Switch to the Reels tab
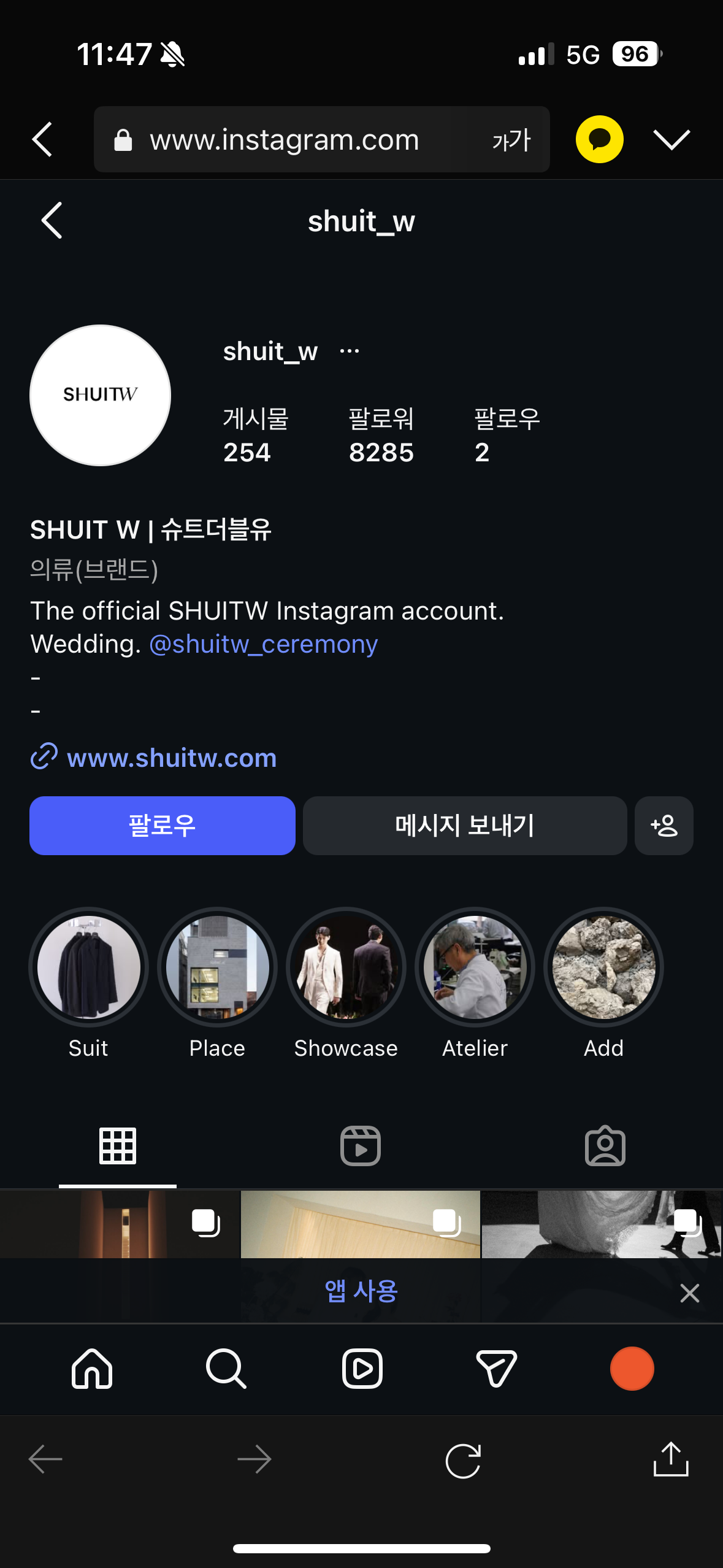Viewport: 723px width, 1568px height. [361, 1145]
